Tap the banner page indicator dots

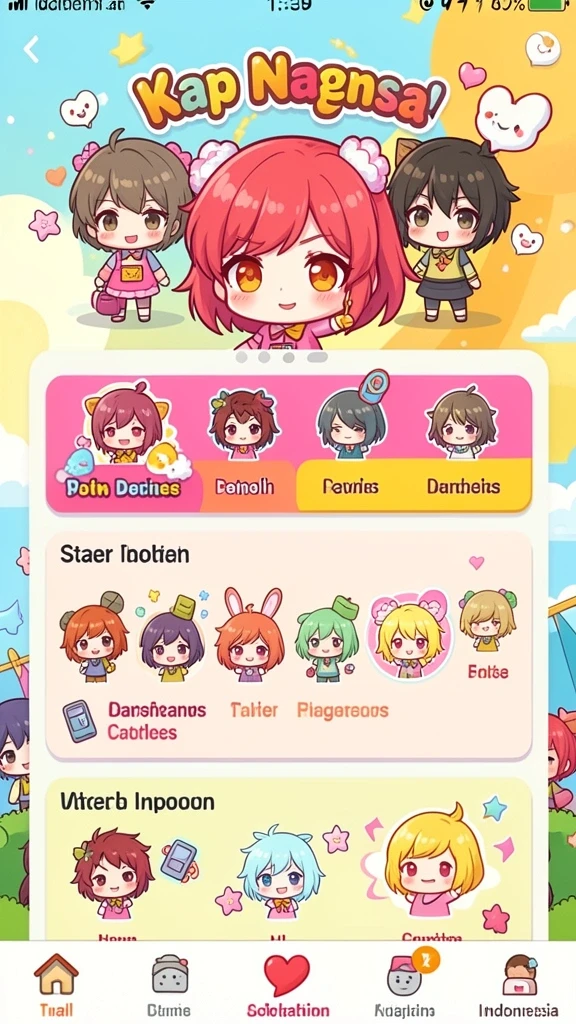(x=281, y=357)
